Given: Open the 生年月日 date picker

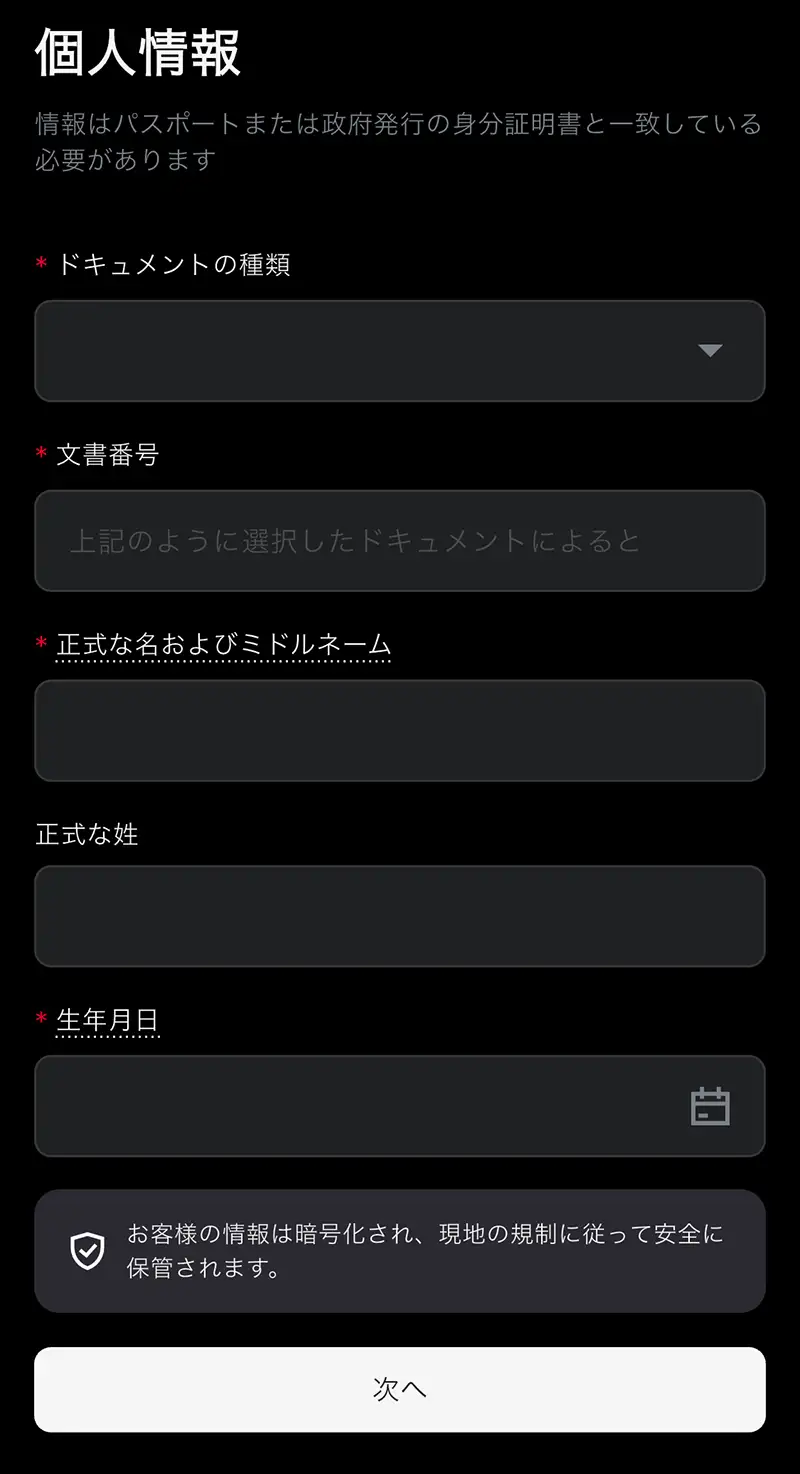Looking at the screenshot, I should point(710,1106).
